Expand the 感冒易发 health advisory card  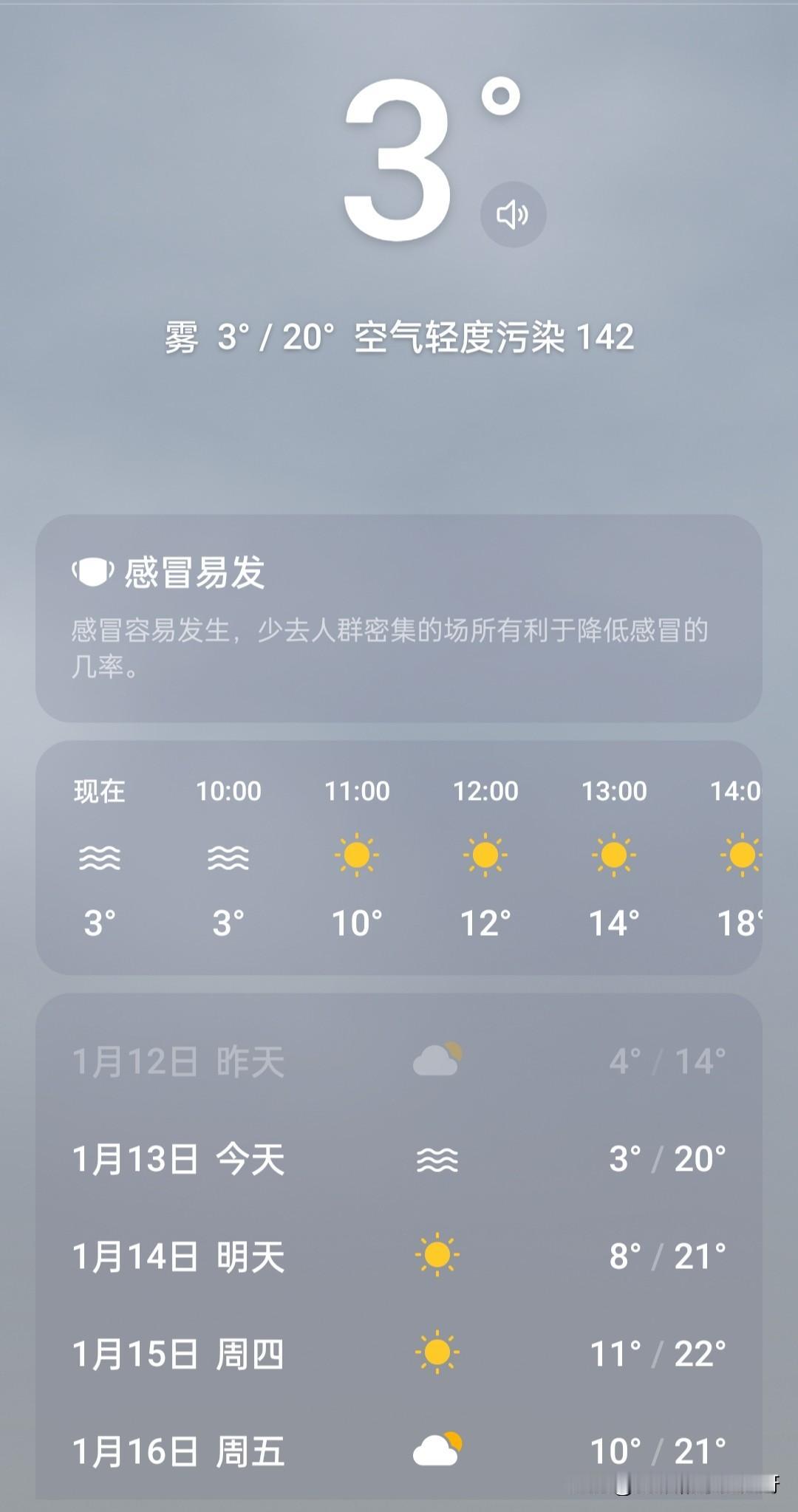tap(399, 620)
